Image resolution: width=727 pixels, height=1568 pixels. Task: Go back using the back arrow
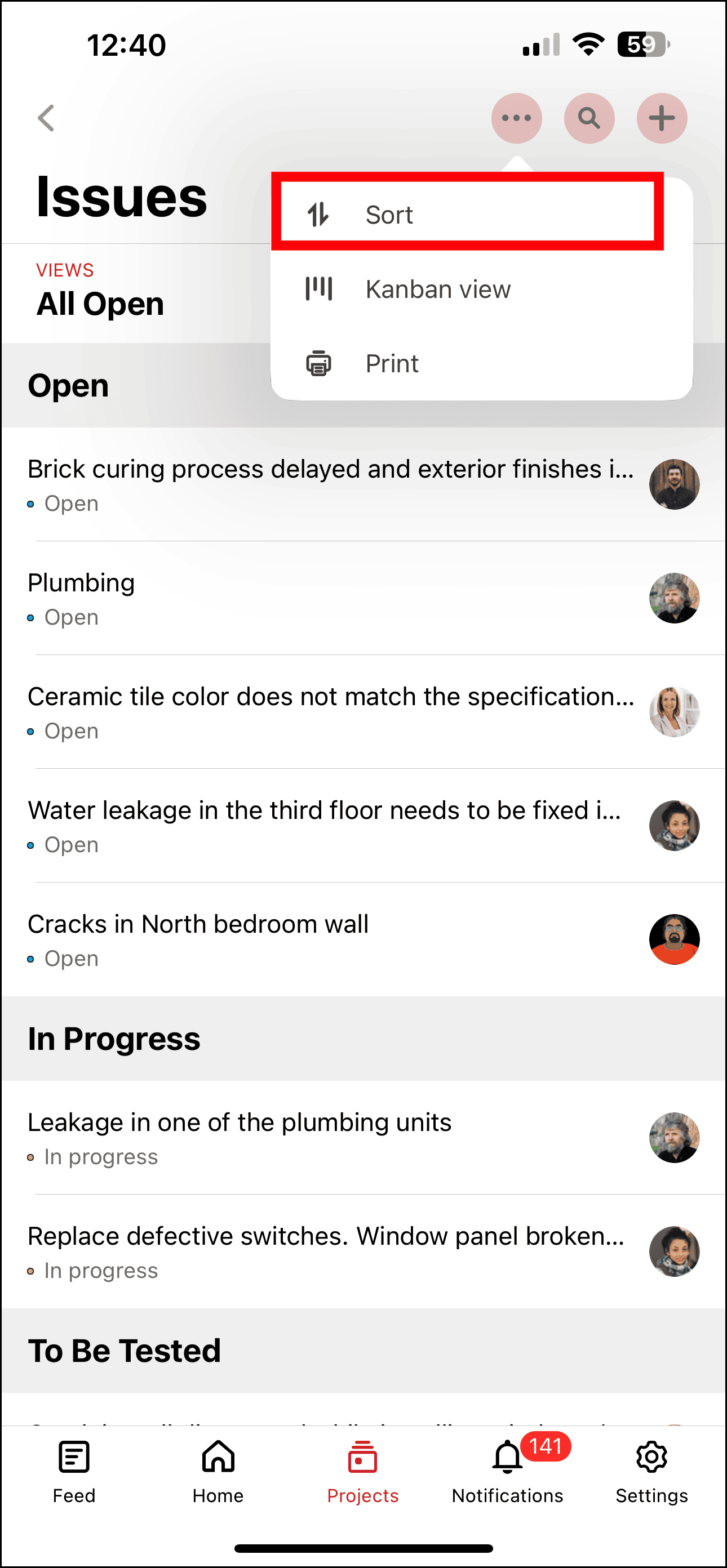[46, 118]
